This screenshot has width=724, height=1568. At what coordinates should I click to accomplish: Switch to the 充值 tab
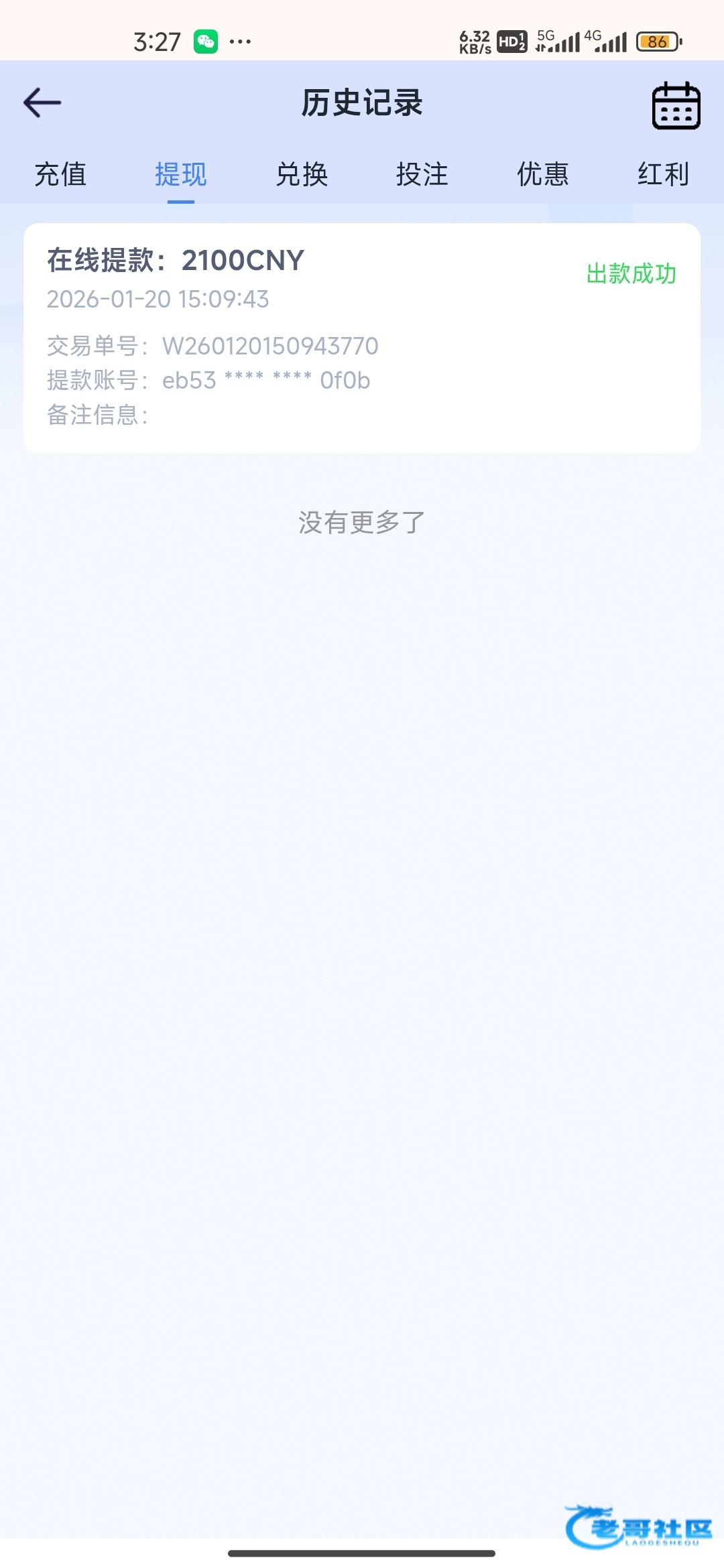click(60, 174)
